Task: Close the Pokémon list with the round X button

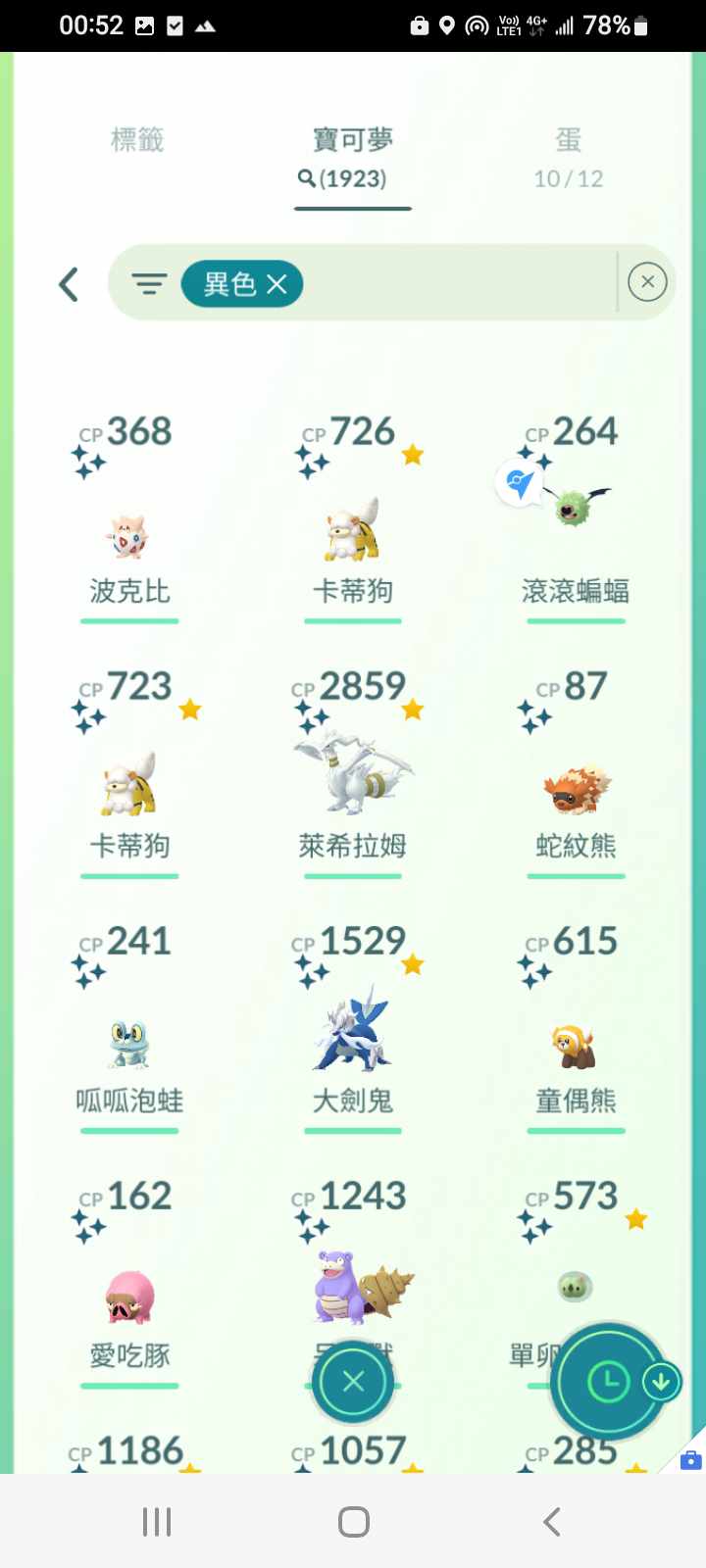Action: click(x=353, y=1381)
